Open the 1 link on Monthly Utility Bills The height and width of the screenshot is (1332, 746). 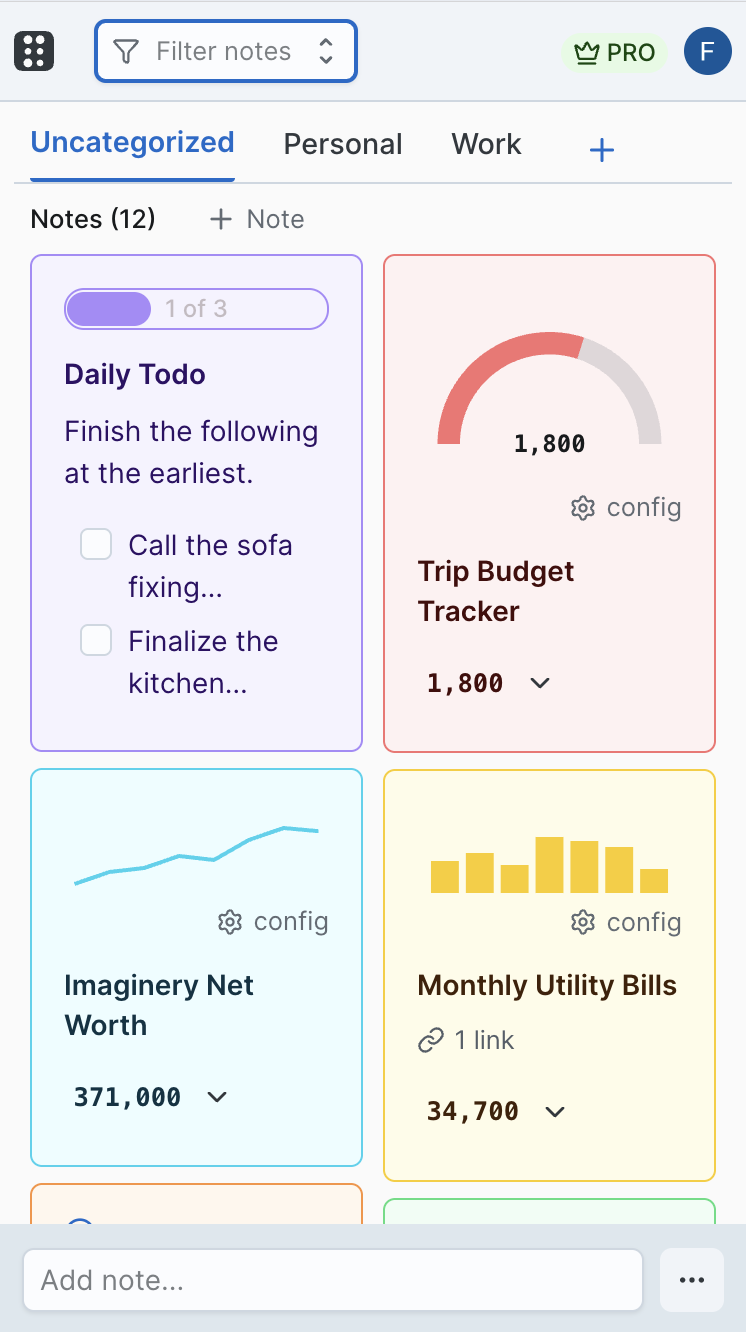465,1040
